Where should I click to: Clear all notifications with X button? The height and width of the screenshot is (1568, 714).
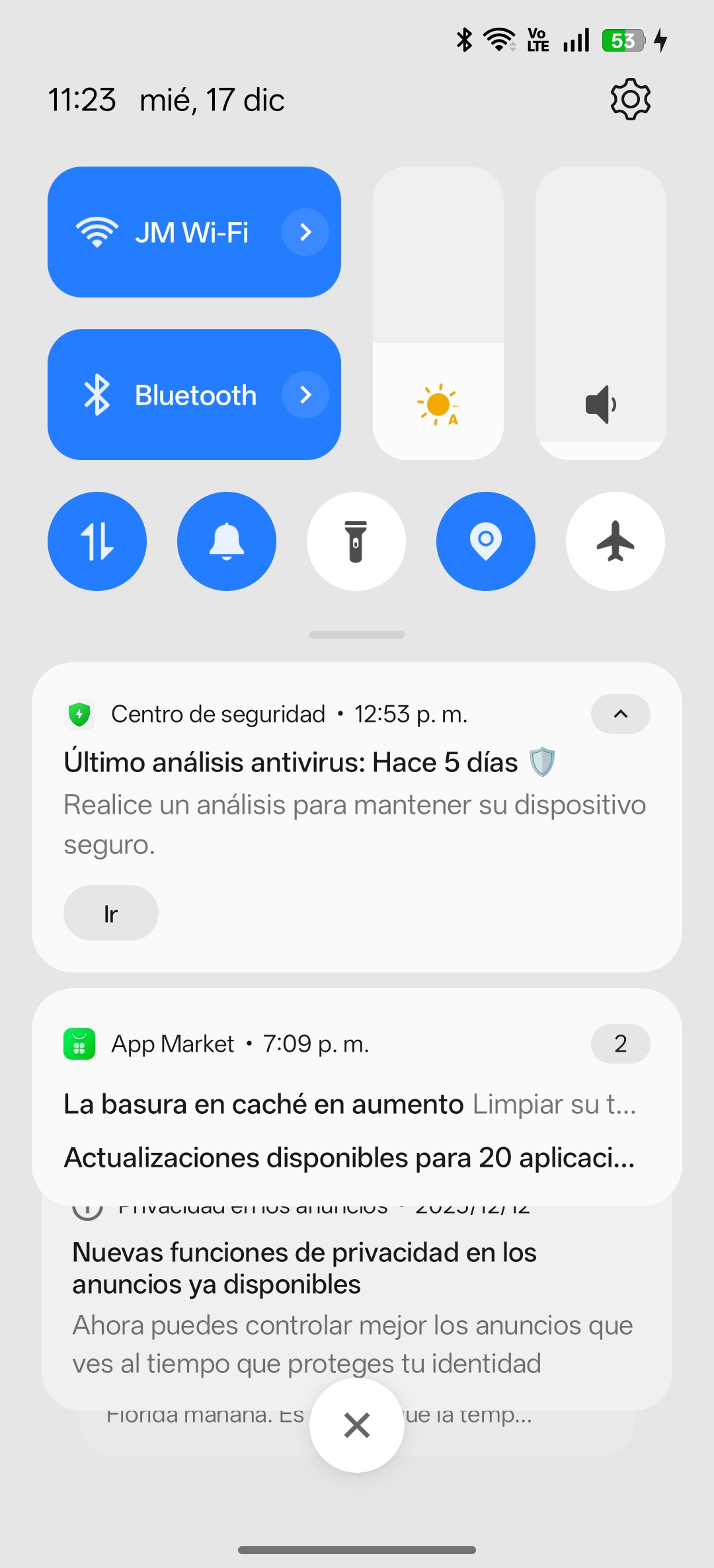pos(357,1425)
